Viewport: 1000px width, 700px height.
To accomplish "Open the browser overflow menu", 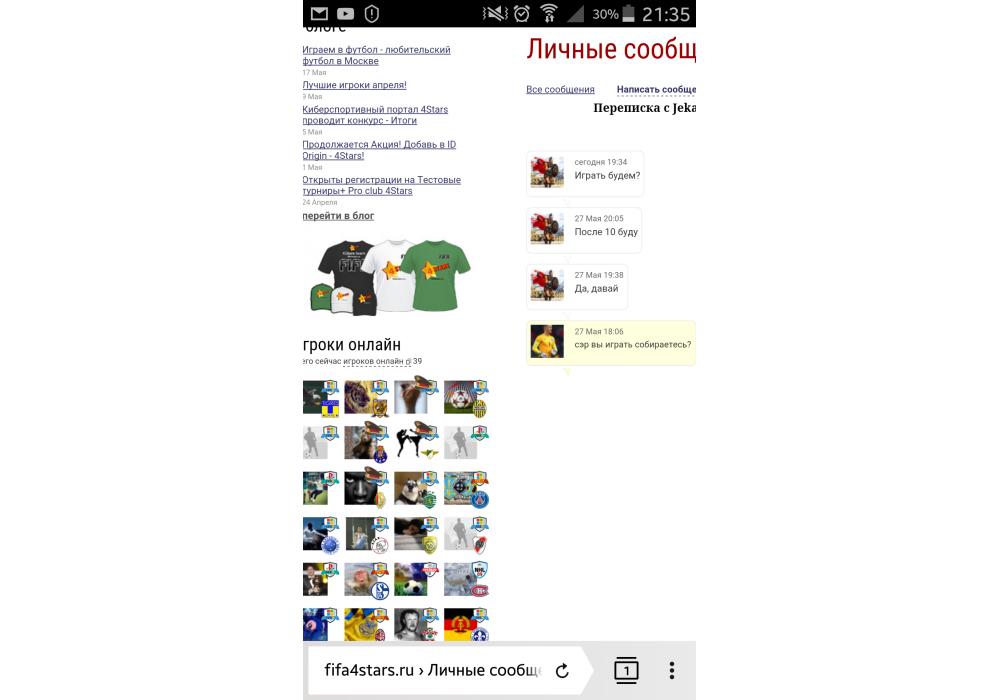I will click(x=672, y=670).
